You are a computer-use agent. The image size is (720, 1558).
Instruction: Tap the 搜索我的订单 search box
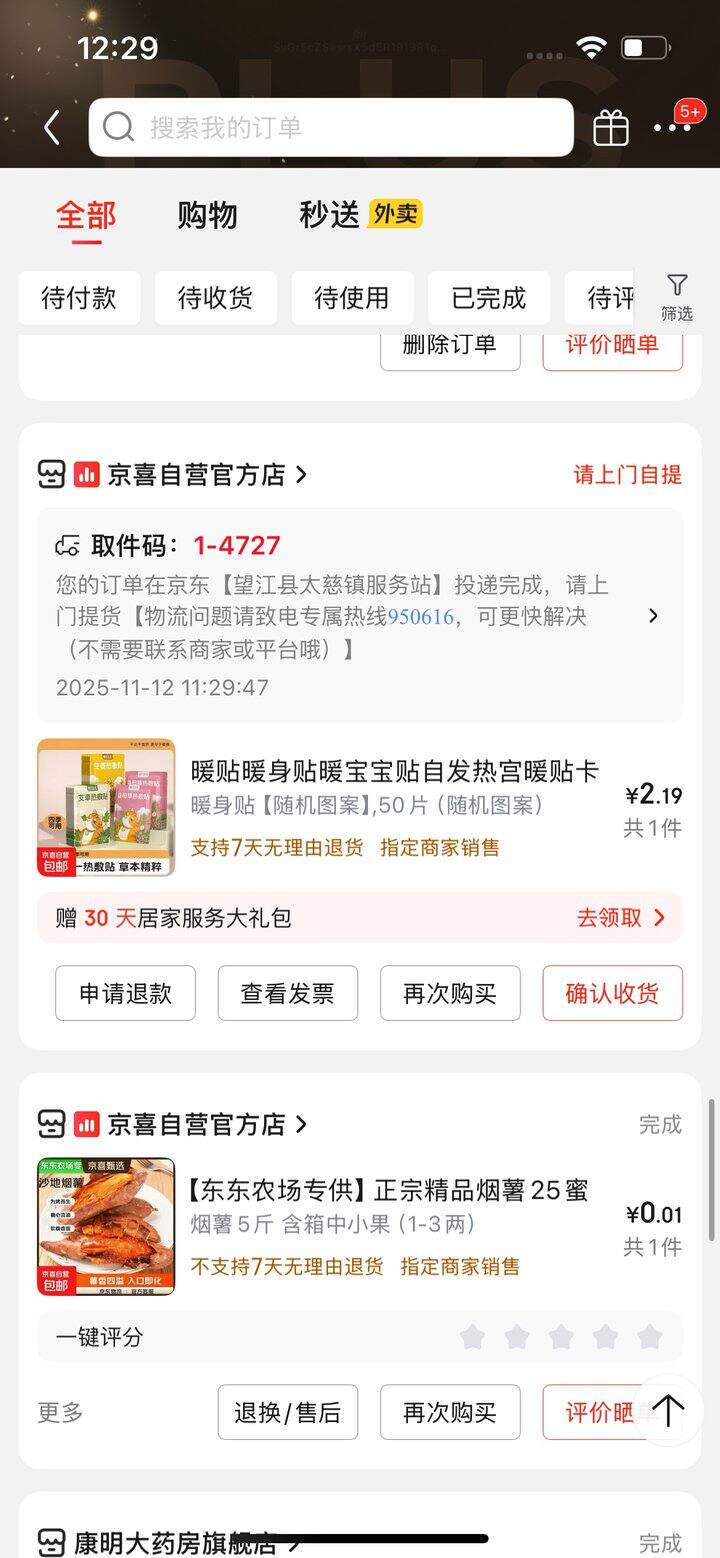pyautogui.click(x=330, y=127)
